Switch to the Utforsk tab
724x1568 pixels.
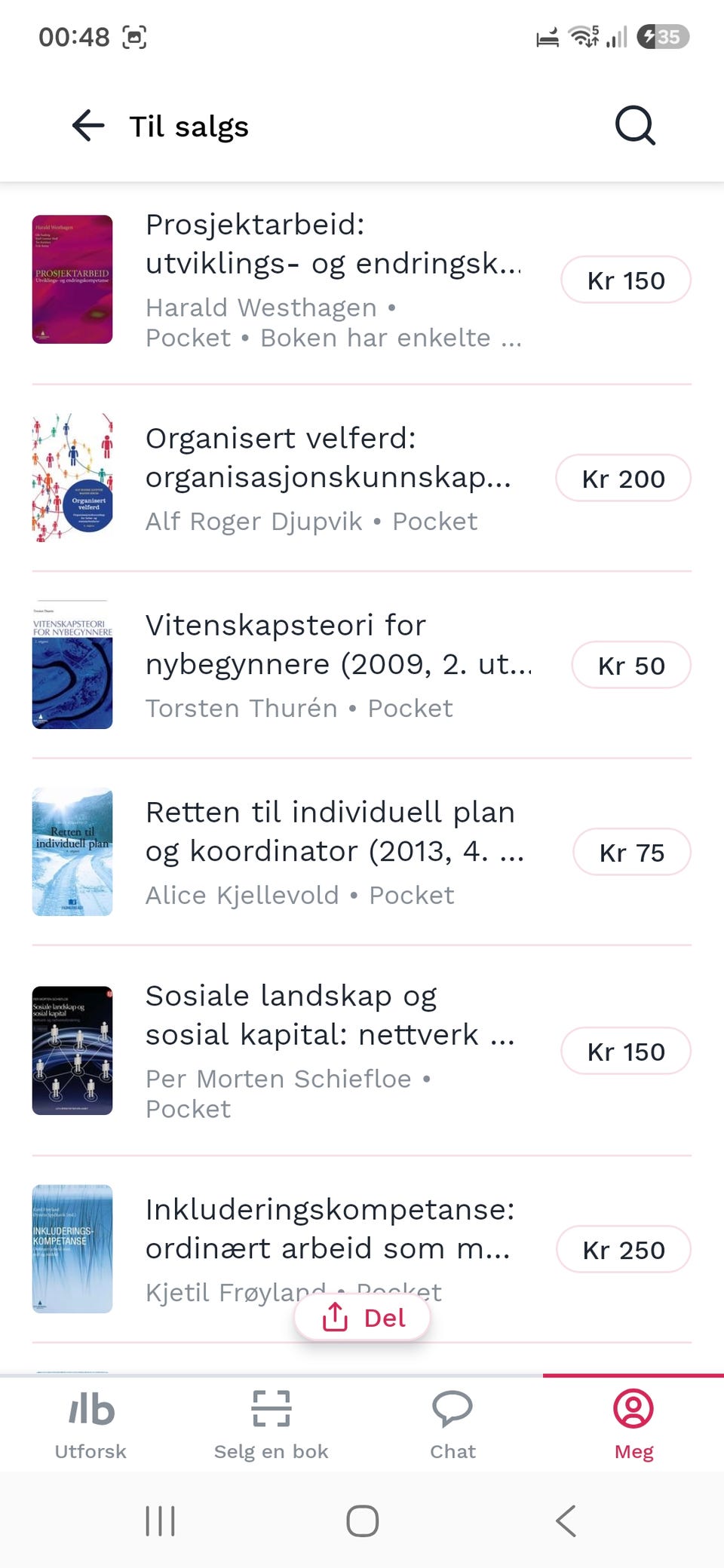[90, 1424]
